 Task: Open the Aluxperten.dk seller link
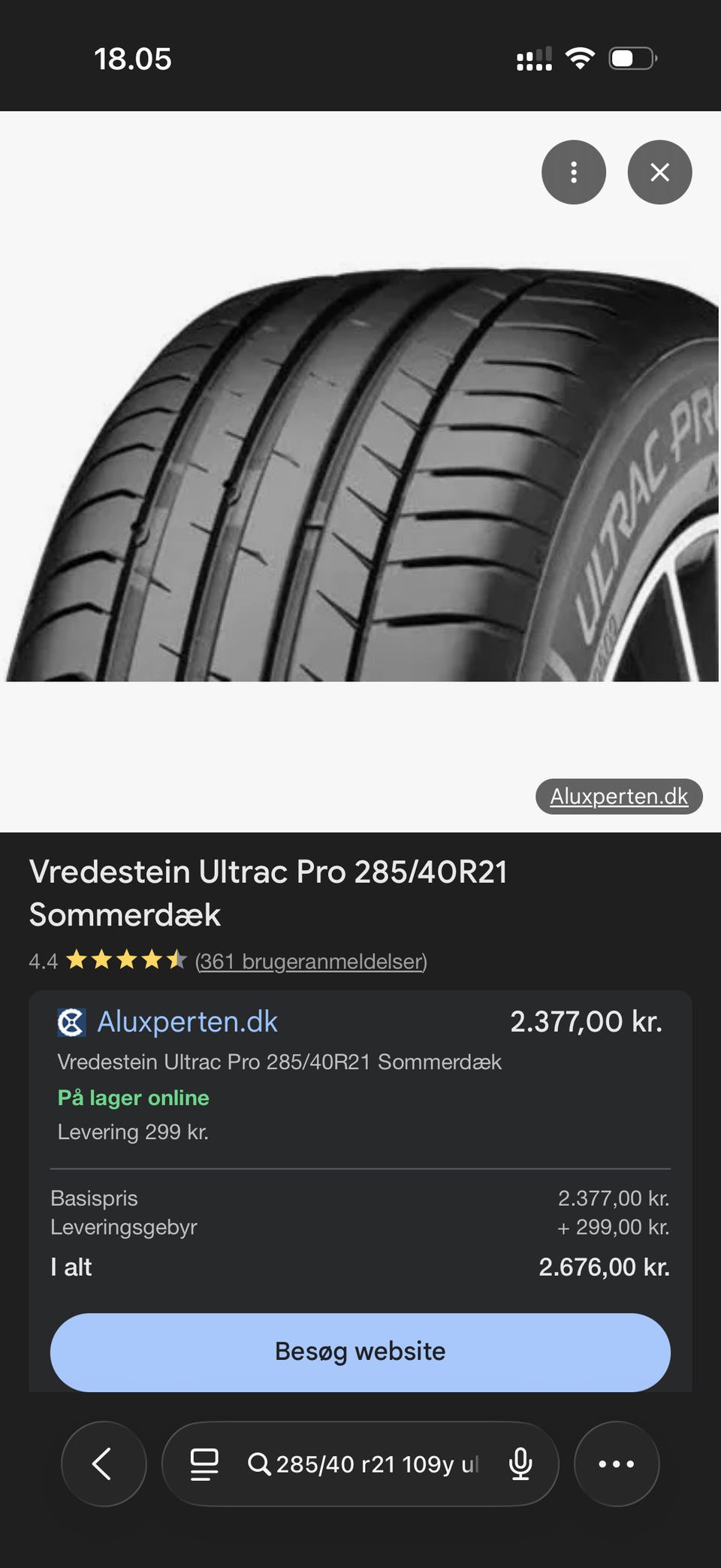point(187,1022)
